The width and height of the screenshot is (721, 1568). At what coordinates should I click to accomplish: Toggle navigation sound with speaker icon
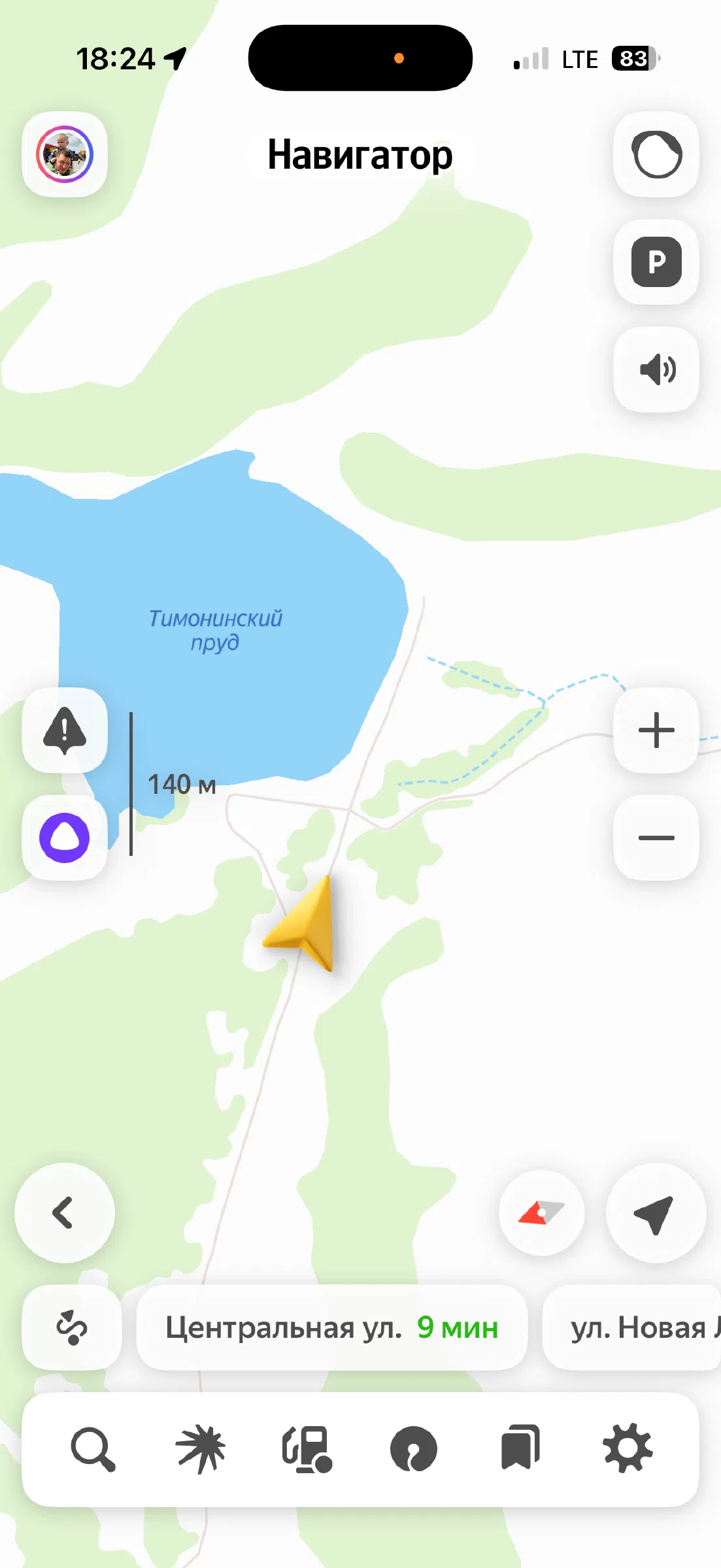tap(656, 369)
